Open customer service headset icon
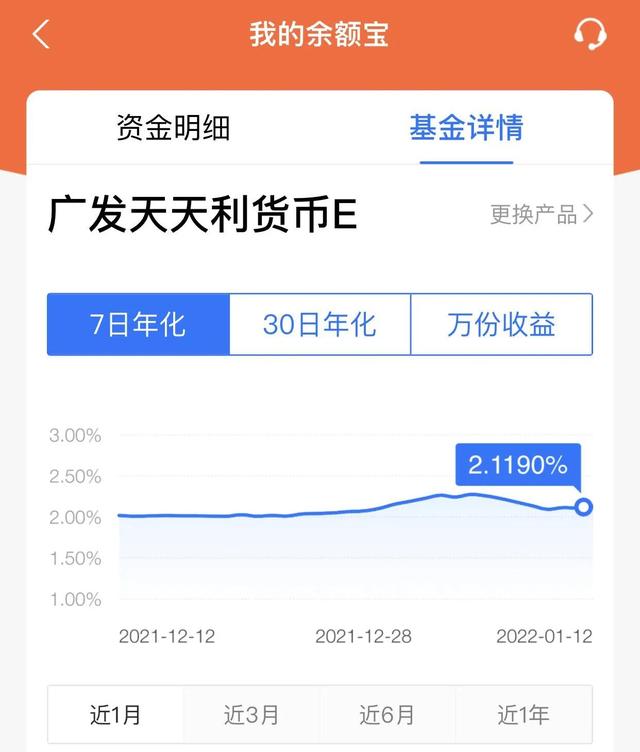The height and width of the screenshot is (752, 640). [x=591, y=35]
